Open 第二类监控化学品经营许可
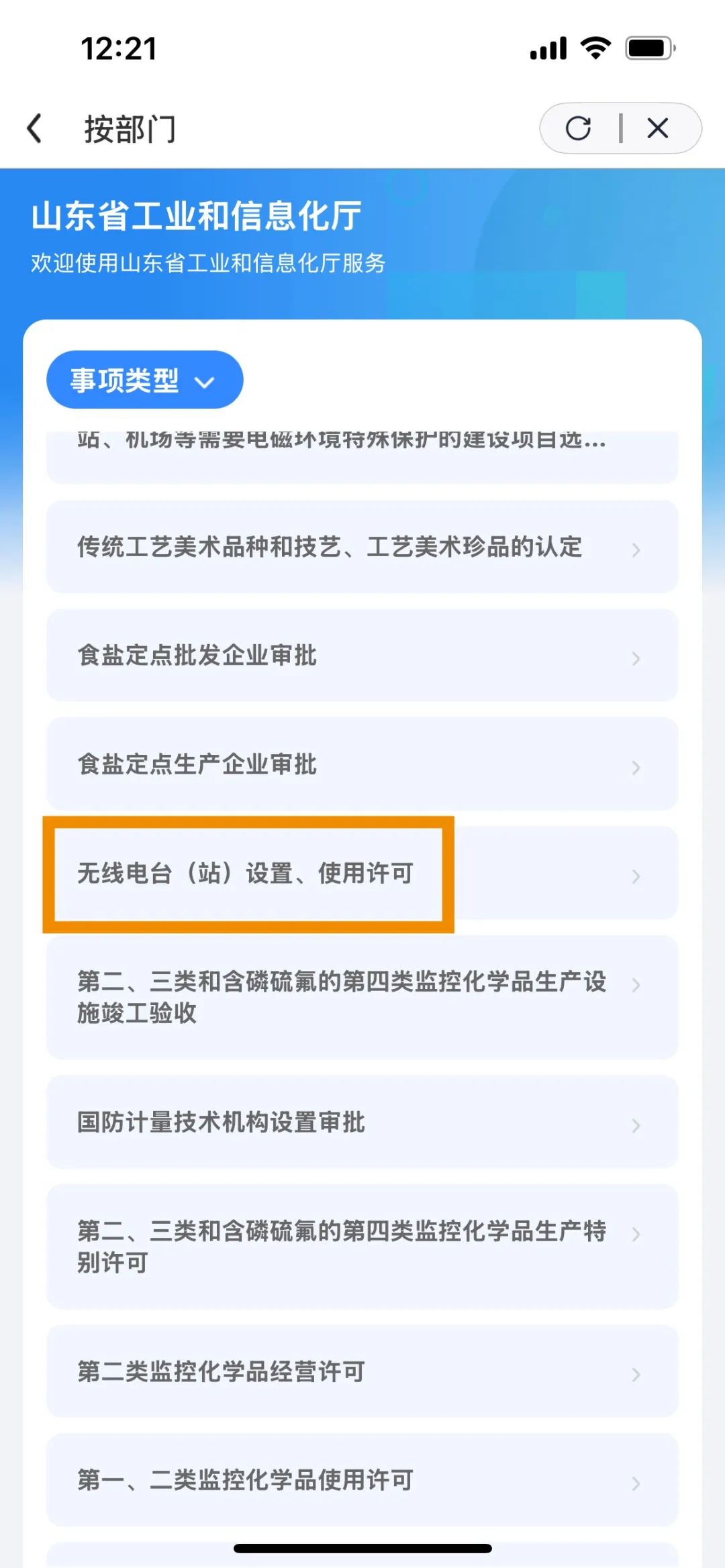The width and height of the screenshot is (725, 1568). pyautogui.click(x=362, y=1371)
